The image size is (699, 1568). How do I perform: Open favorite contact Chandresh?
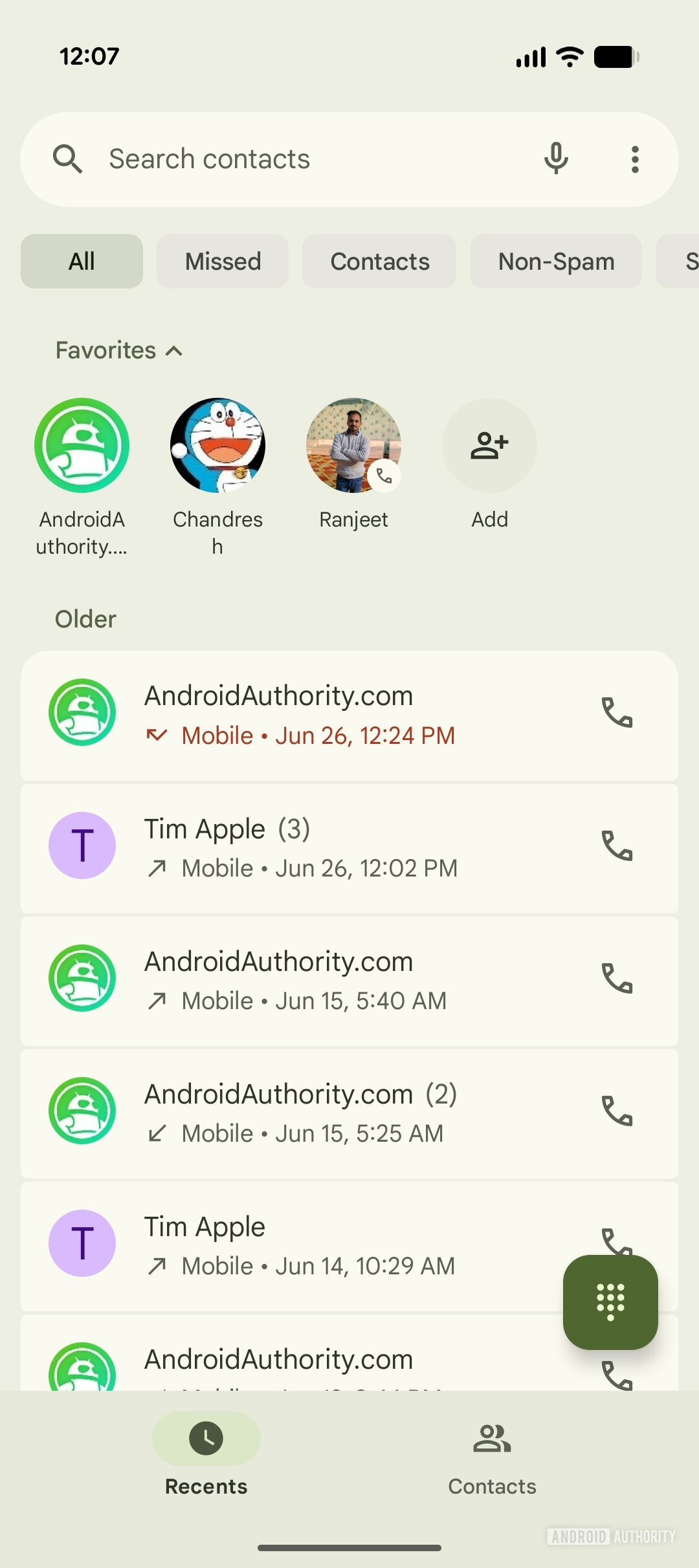click(x=217, y=446)
